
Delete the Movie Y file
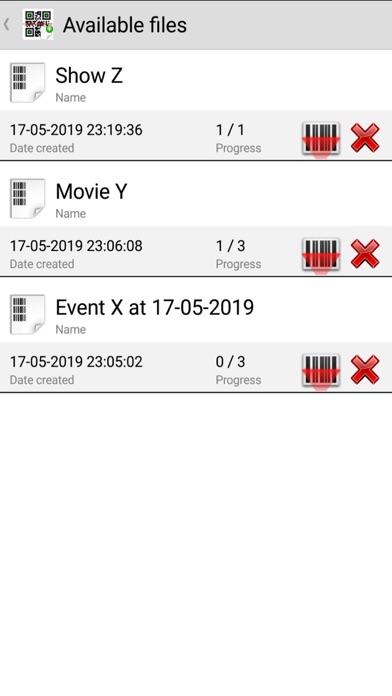click(x=365, y=254)
